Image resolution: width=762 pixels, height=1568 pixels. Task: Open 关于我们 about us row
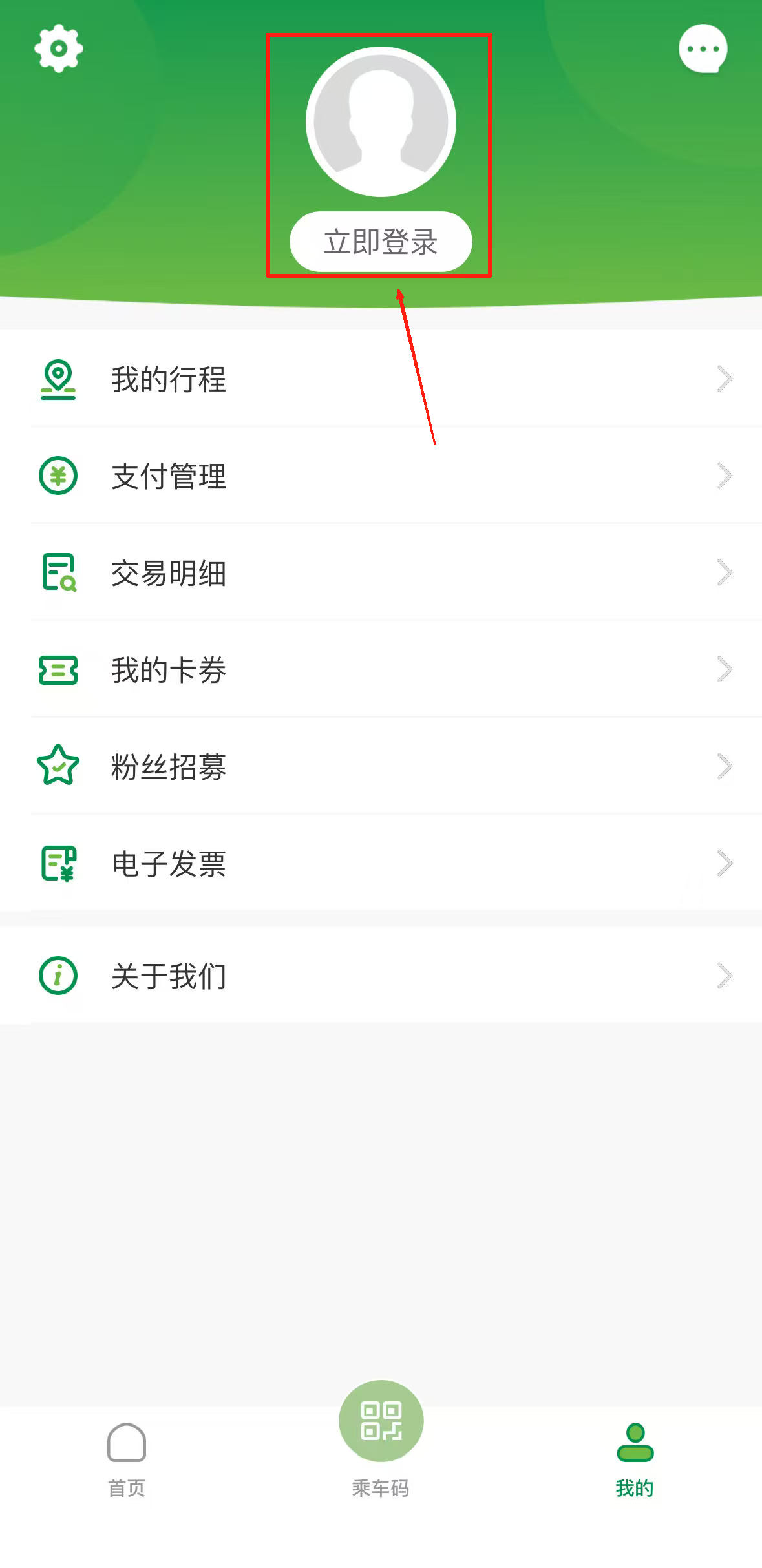(381, 976)
